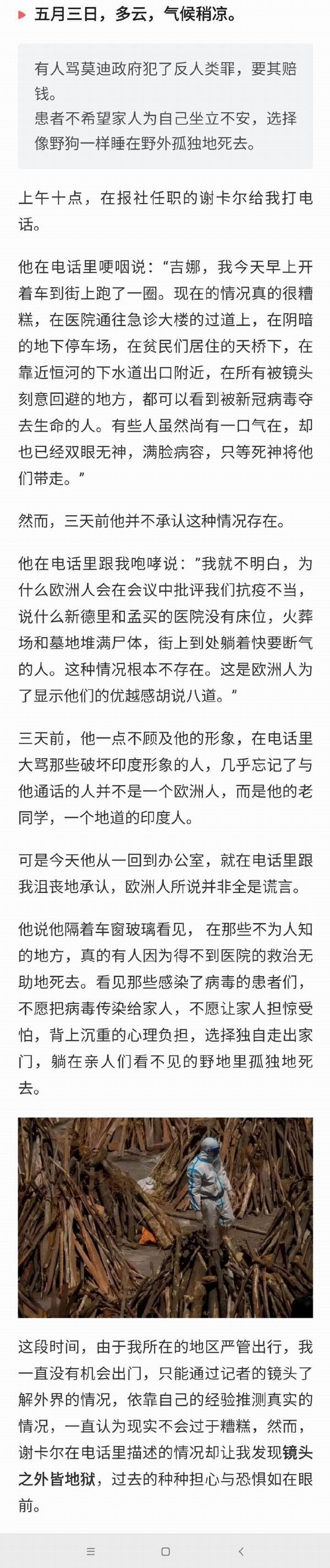Tap the system back button
The width and height of the screenshot is (330, 1568).
pyautogui.click(x=241, y=1551)
